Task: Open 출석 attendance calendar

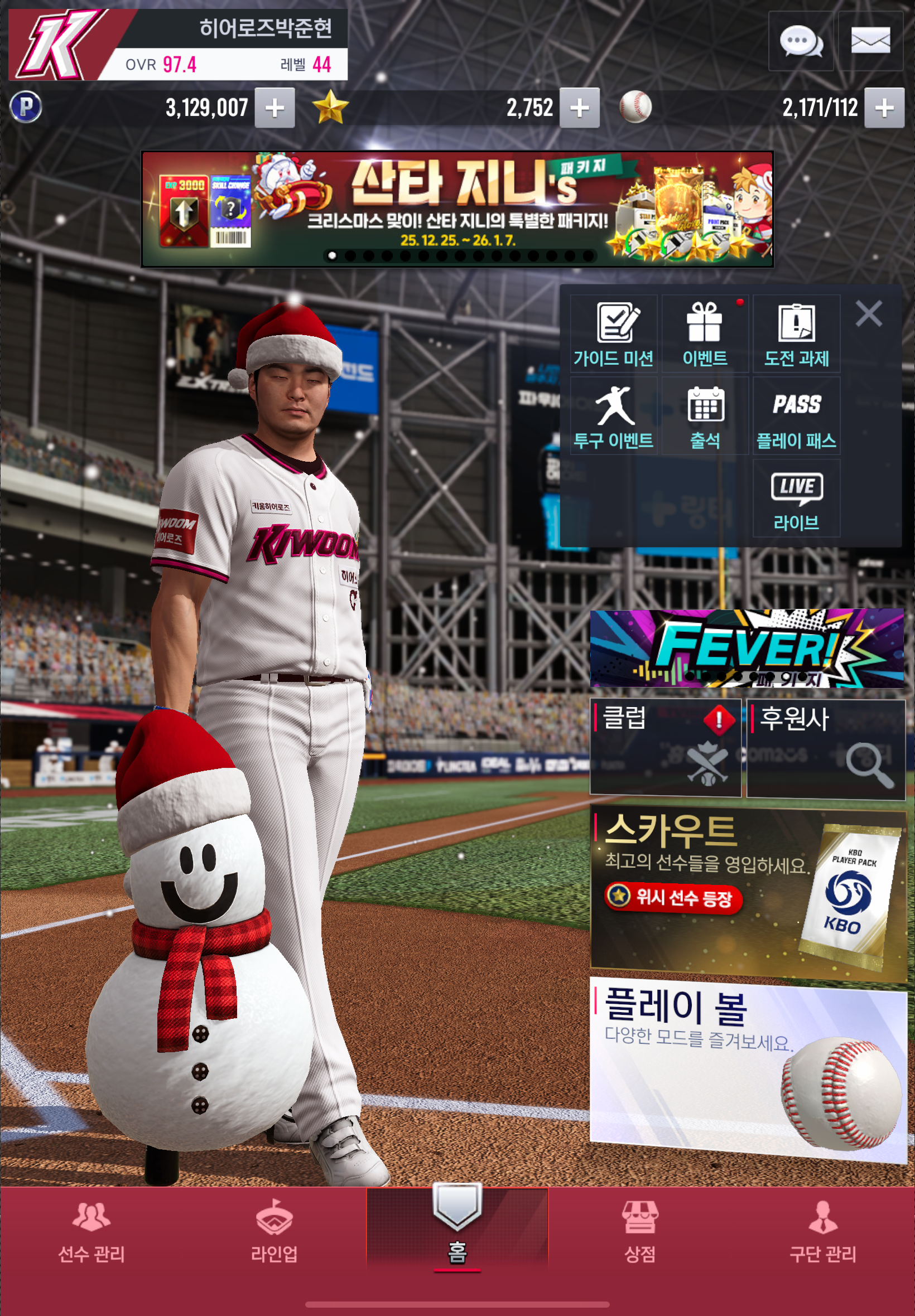Action: 705,417
